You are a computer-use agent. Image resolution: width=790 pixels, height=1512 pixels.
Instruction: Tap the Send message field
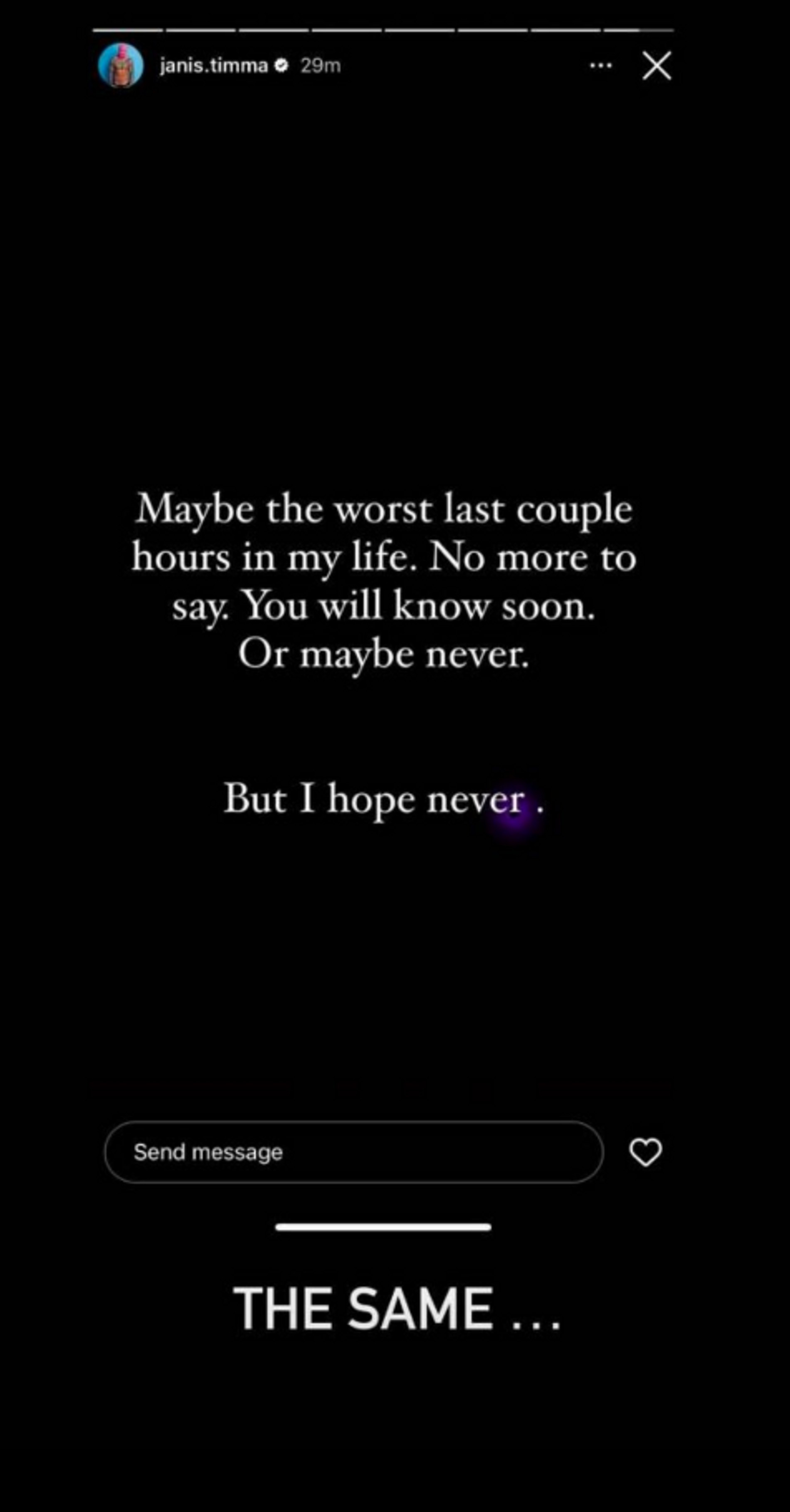353,1151
